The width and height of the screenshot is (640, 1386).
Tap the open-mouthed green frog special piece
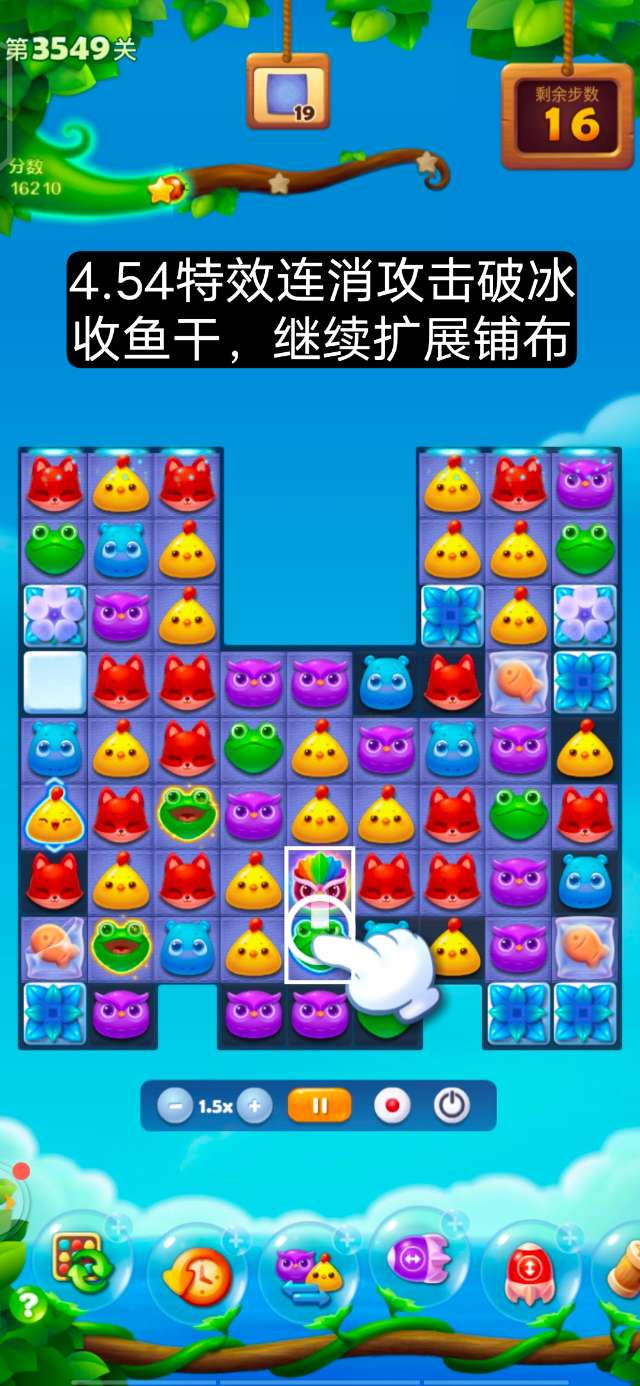pos(188,813)
